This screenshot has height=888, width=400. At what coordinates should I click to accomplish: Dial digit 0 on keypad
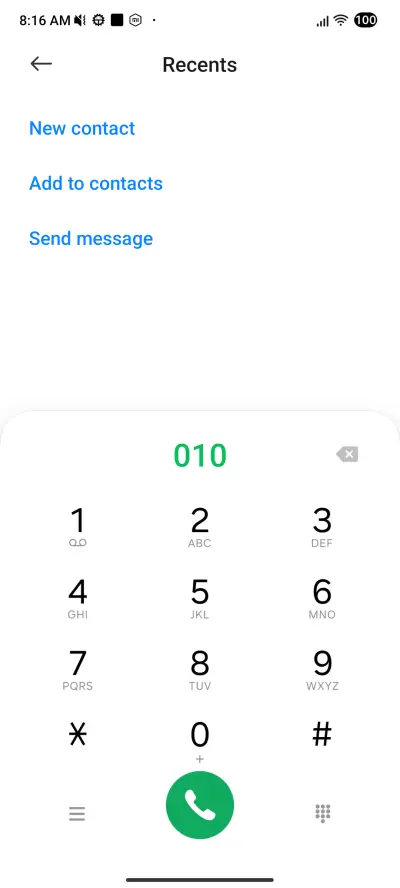(199, 741)
